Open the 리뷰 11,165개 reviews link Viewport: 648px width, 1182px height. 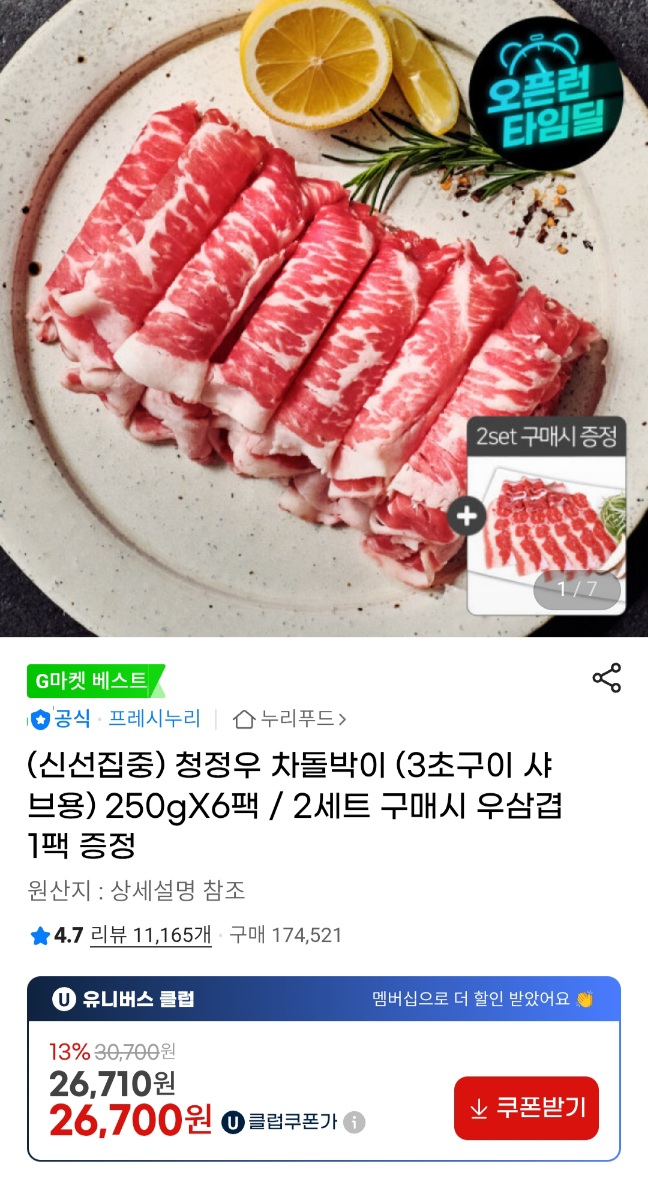[x=150, y=935]
